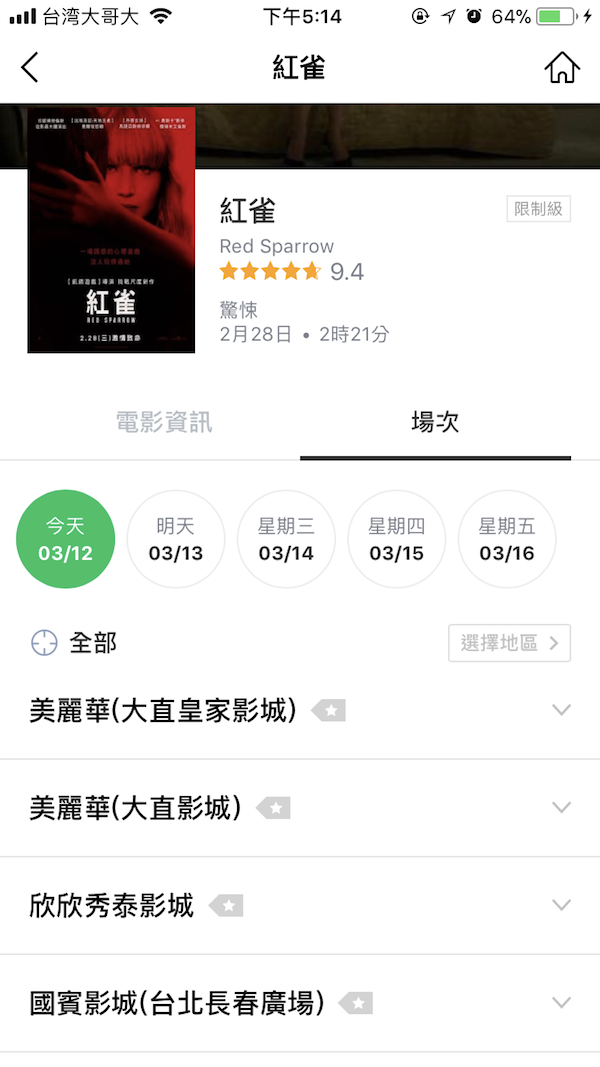Select today's date 03/12

click(65, 539)
